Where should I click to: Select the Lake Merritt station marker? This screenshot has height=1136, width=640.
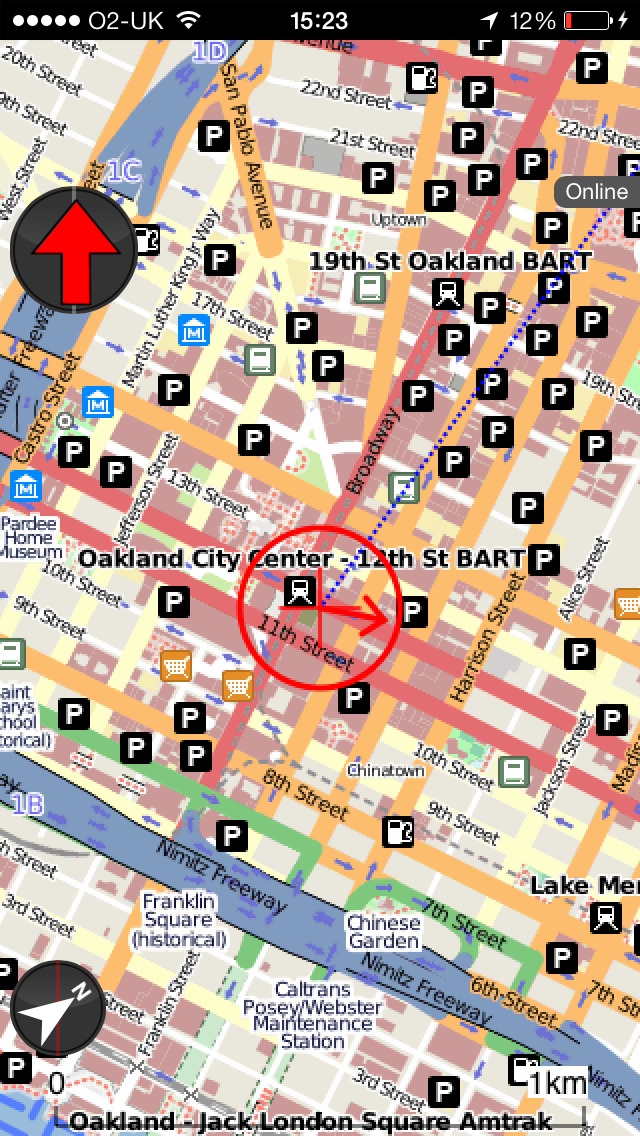pyautogui.click(x=605, y=917)
